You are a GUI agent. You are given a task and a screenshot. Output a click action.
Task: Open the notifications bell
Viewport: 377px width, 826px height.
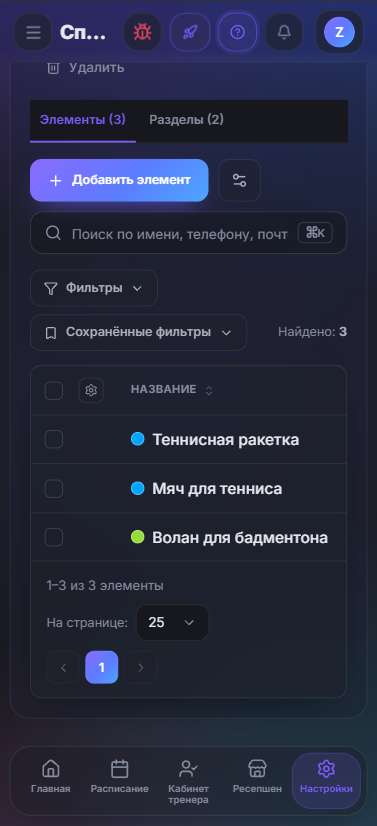coord(284,33)
